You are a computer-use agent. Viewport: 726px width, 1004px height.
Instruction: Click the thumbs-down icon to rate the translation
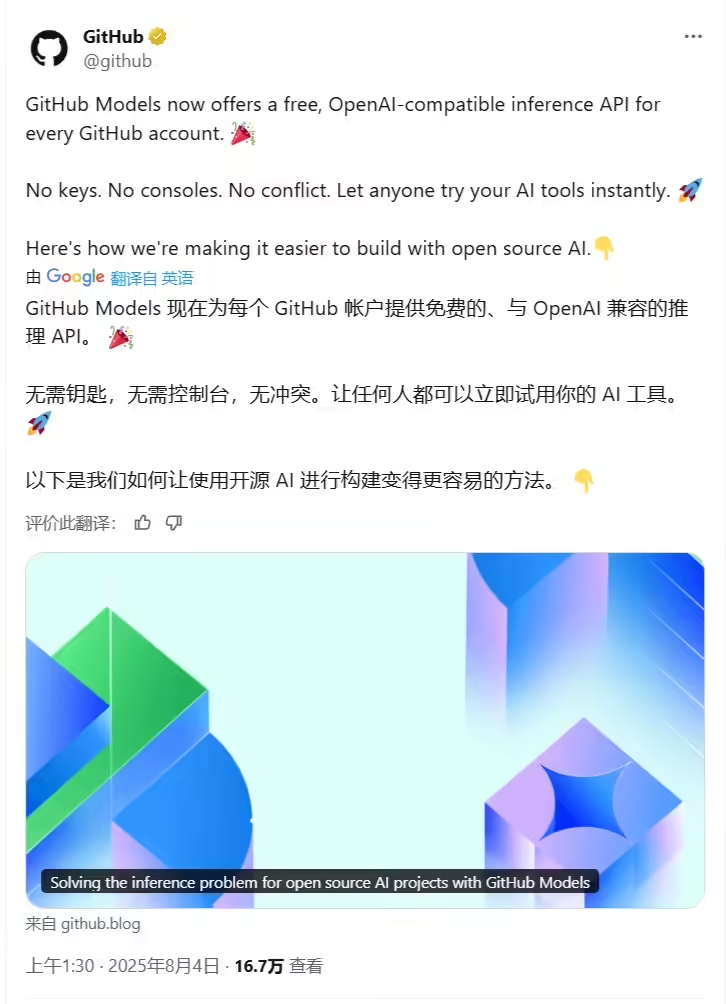174,522
